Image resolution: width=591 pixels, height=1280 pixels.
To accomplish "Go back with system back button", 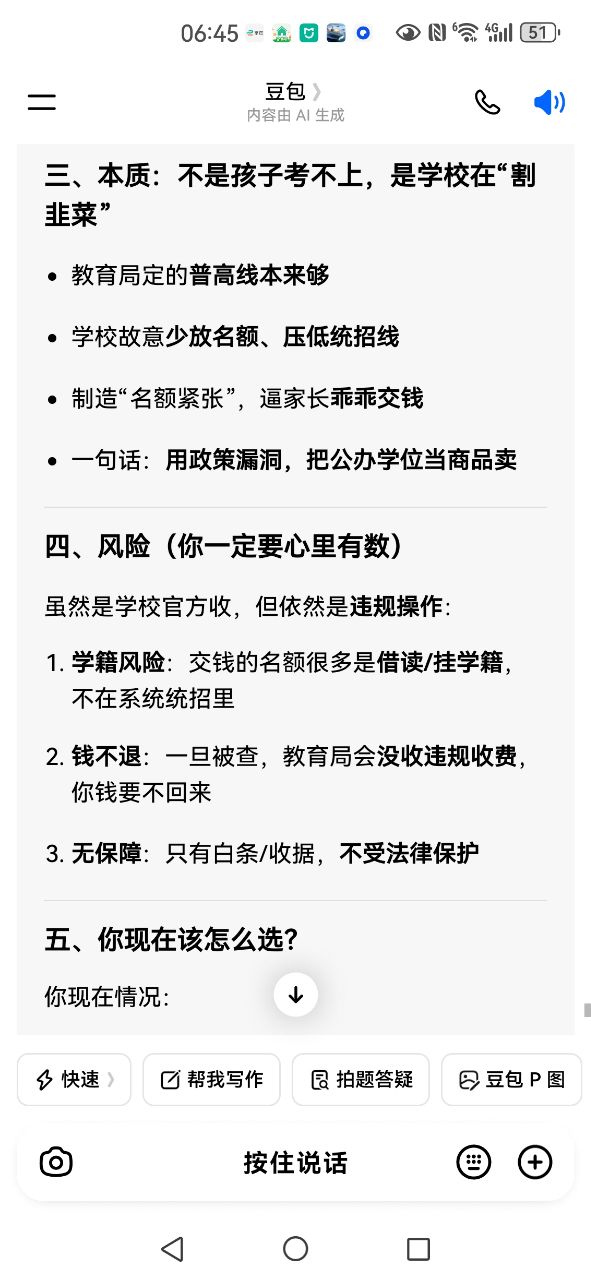I will [172, 1248].
